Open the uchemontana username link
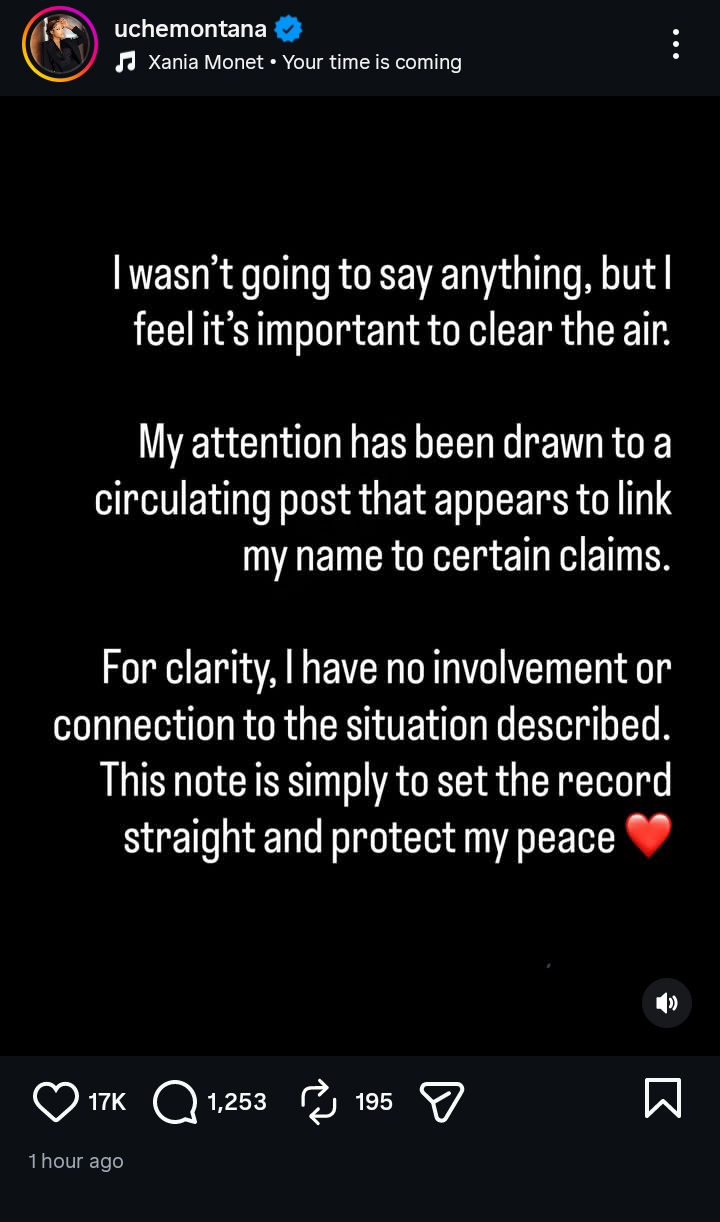The height and width of the screenshot is (1222, 720). coord(190,30)
